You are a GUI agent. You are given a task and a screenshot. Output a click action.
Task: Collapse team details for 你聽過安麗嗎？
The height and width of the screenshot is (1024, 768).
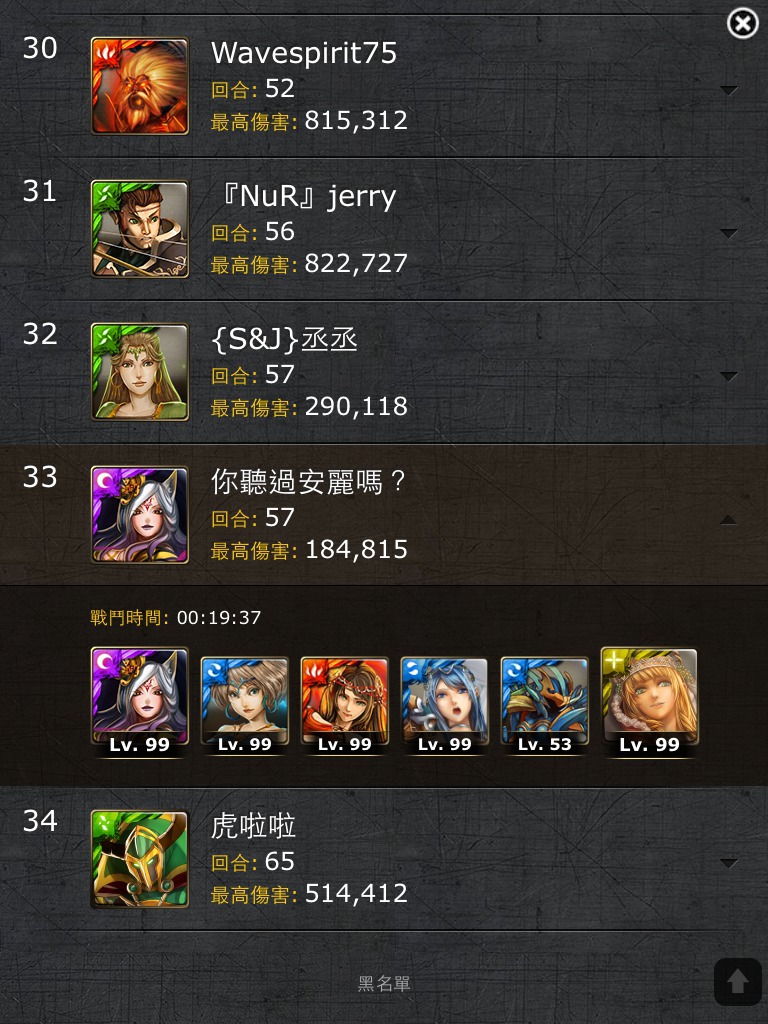pos(729,520)
